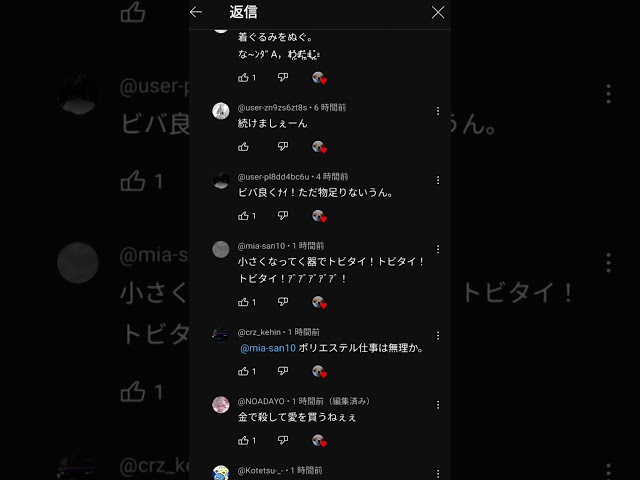Like the reply by @crz_kehin
The height and width of the screenshot is (480, 640).
point(243,371)
